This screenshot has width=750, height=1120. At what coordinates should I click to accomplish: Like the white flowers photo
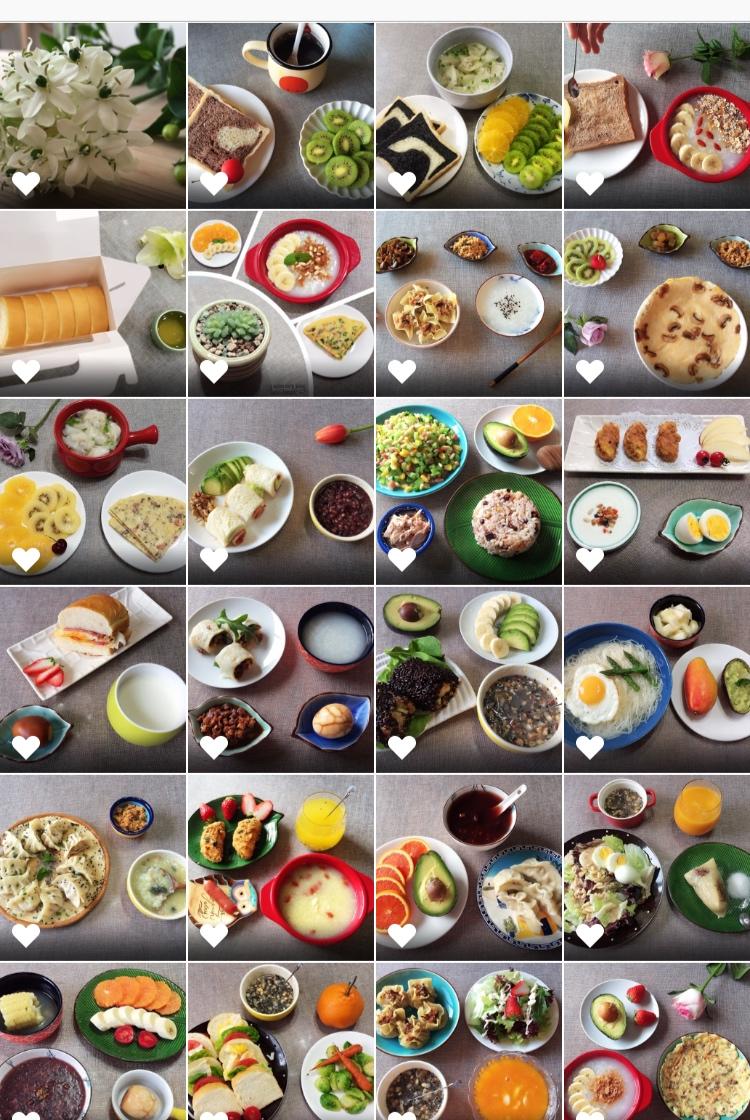(26, 183)
